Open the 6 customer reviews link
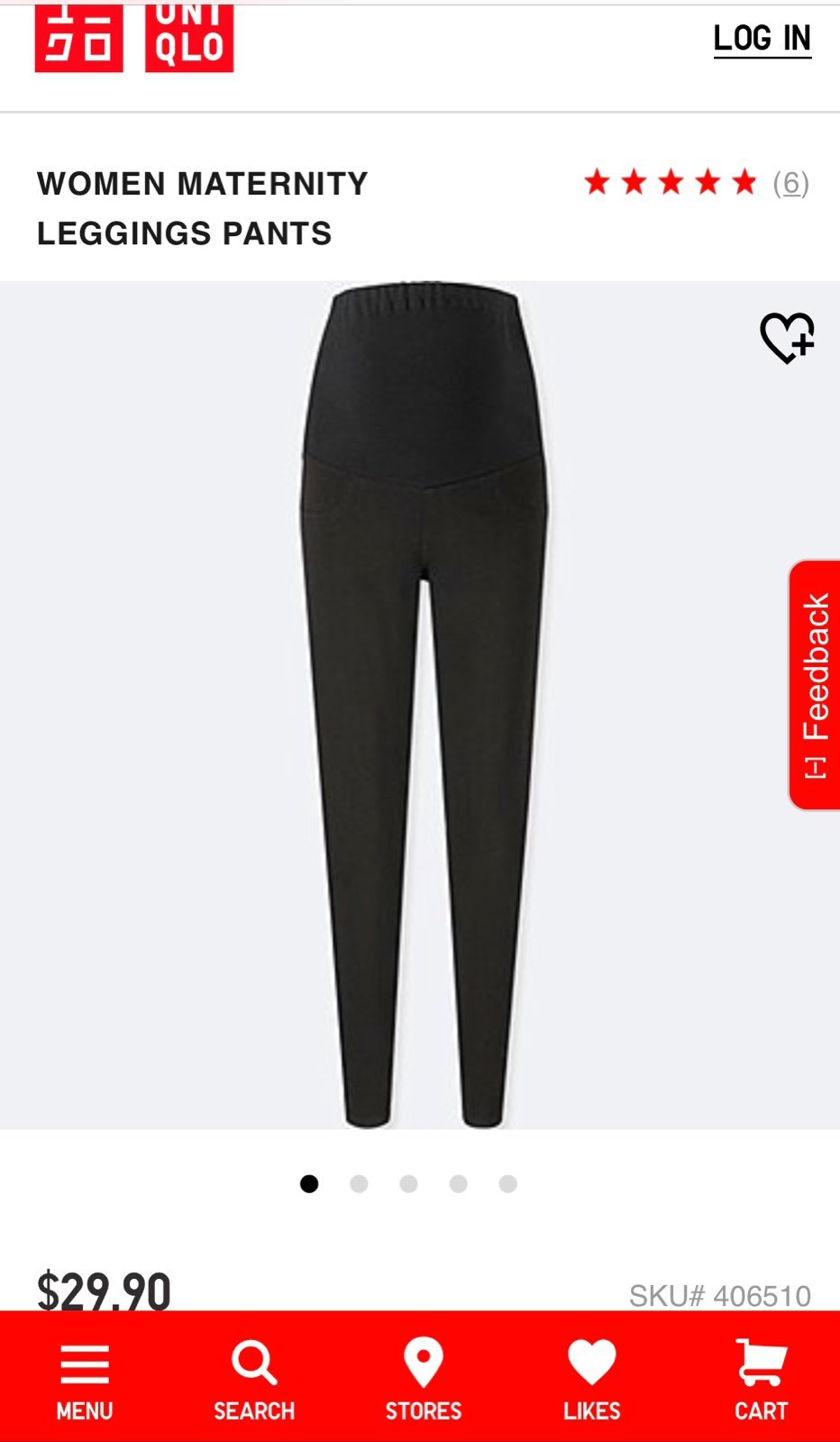840x1442 pixels. coord(790,183)
